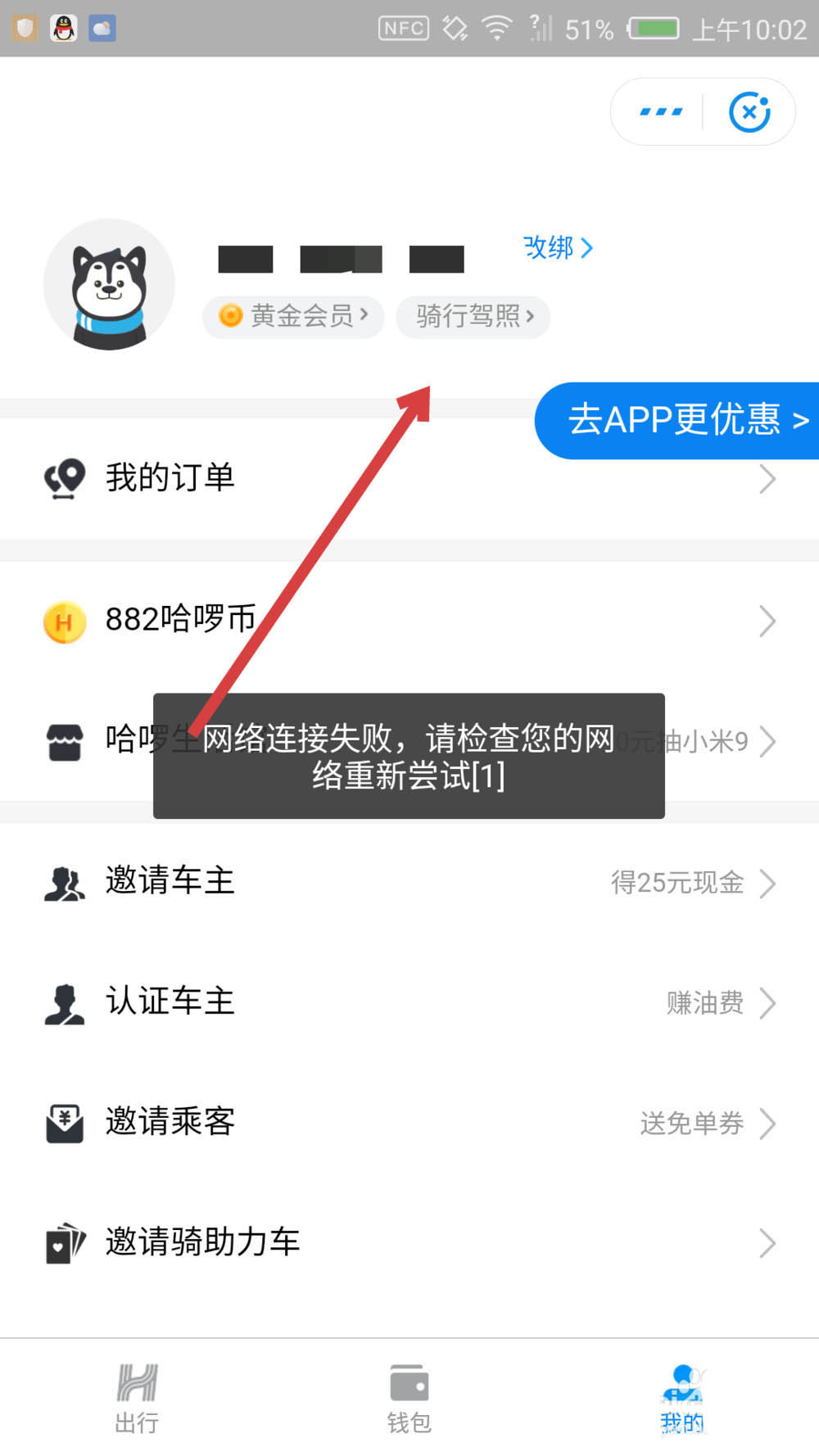Screen dimensions: 819x1456
Task: Expand the 882哈啰币 row chevron
Action: point(765,621)
